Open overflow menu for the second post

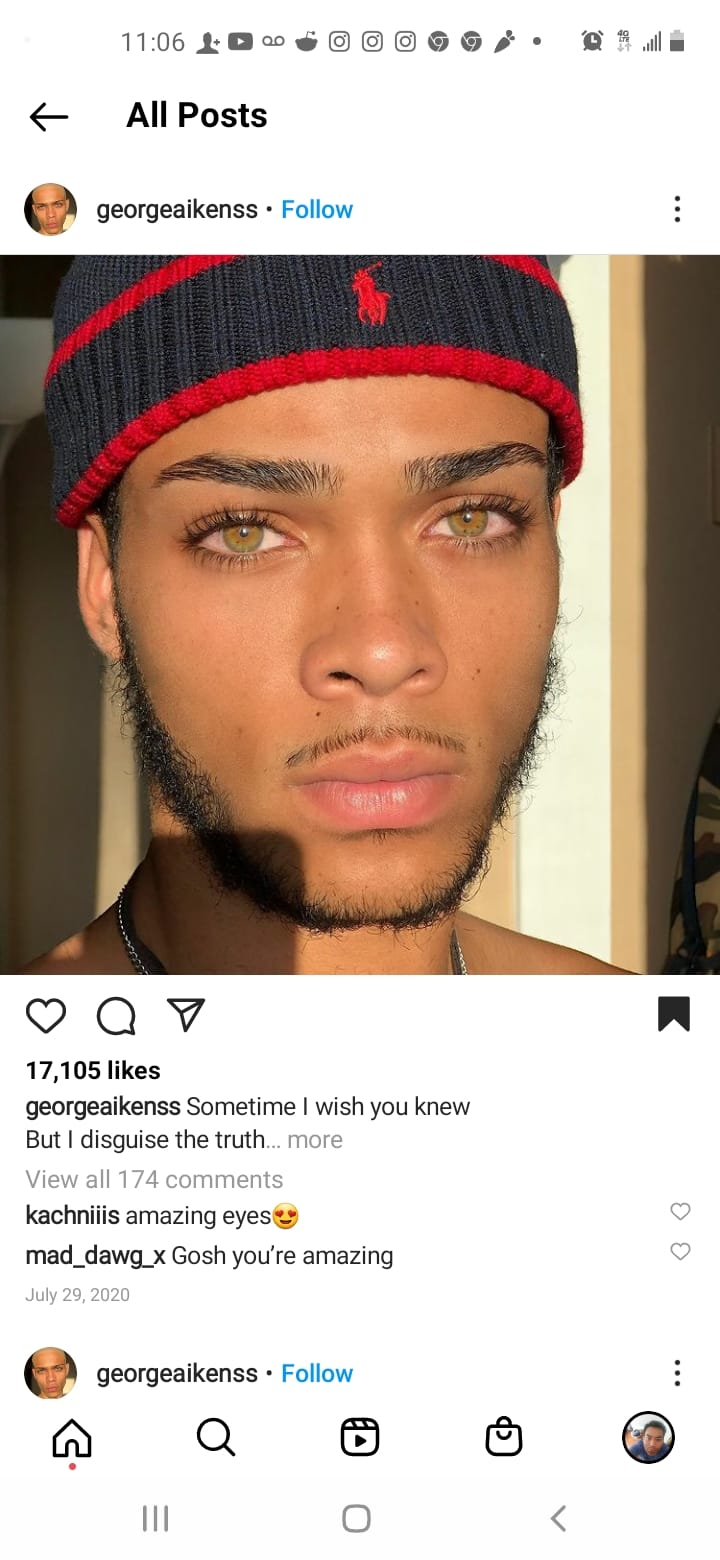pos(677,1373)
